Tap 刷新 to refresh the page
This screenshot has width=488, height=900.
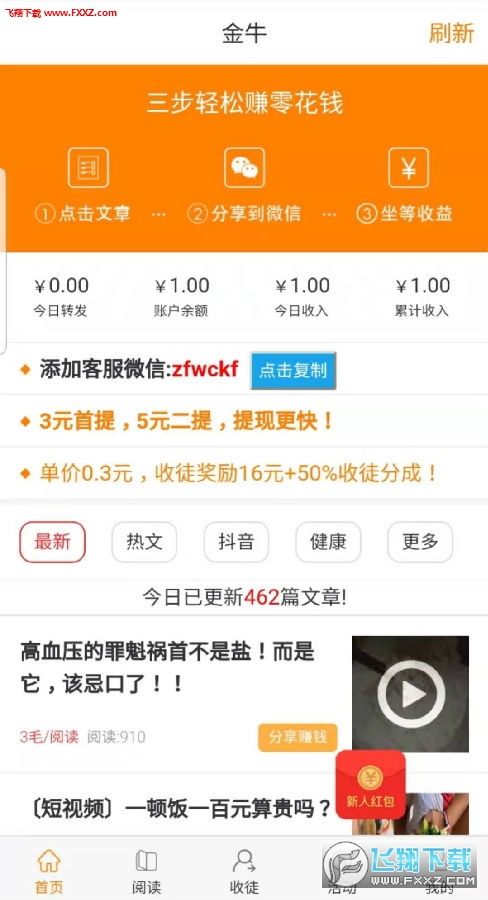451,33
